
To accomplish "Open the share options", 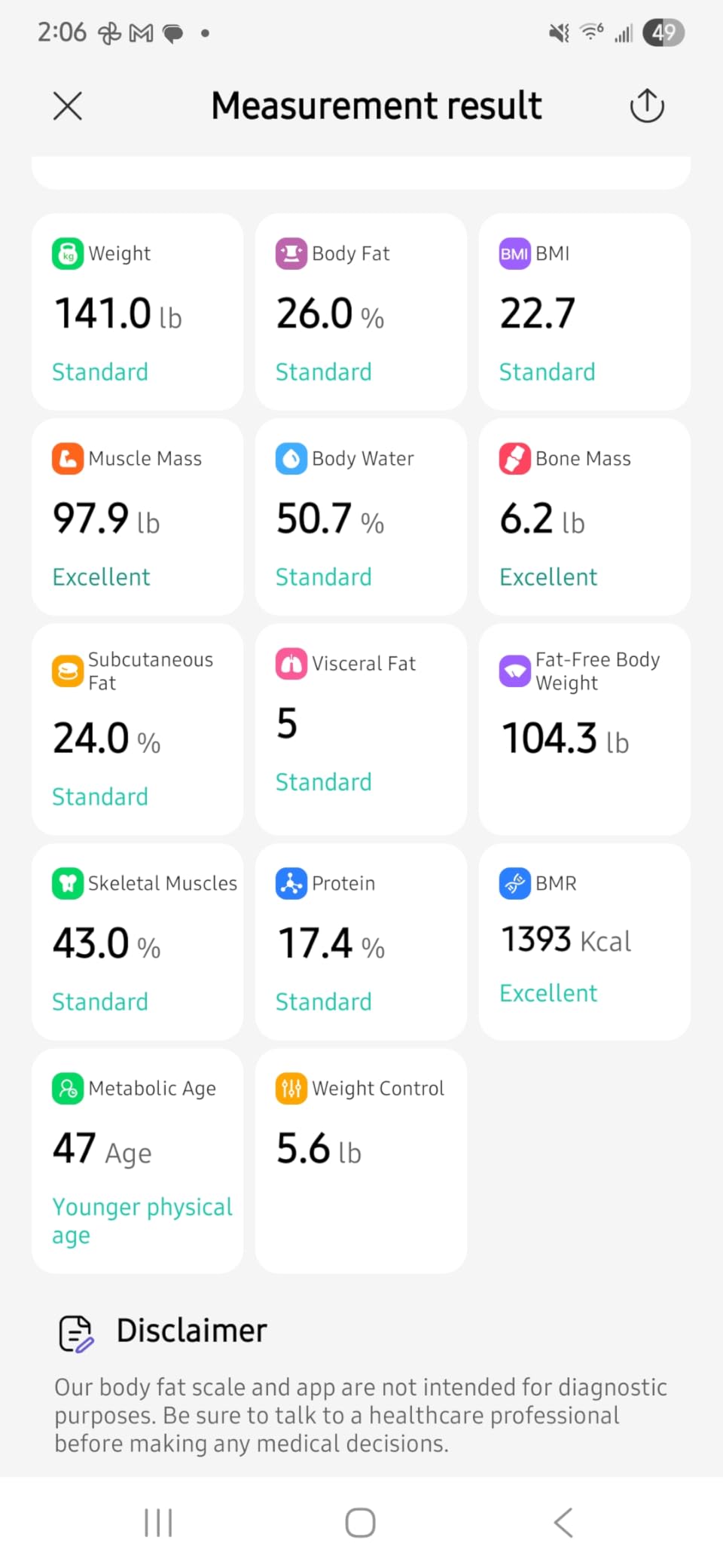I will 646,105.
